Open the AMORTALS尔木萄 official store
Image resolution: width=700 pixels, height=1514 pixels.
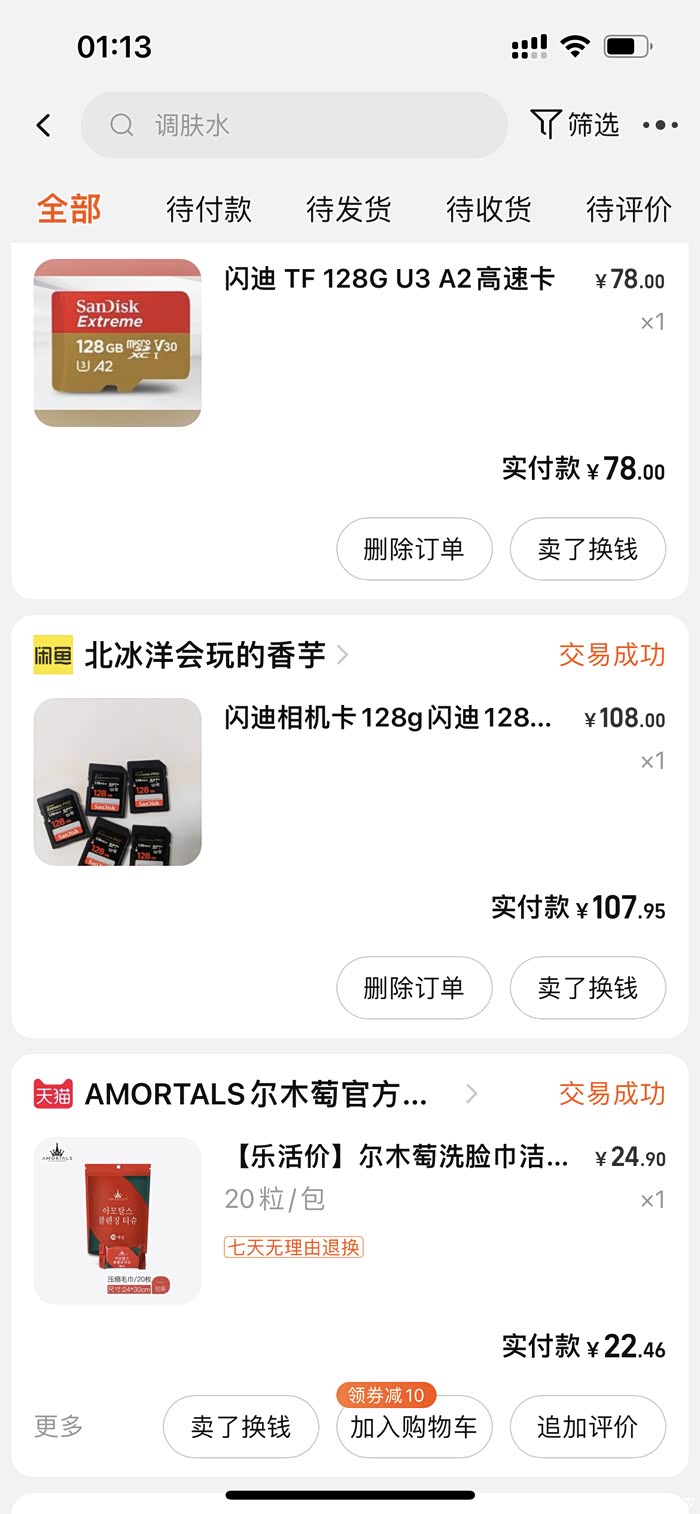tap(255, 1094)
